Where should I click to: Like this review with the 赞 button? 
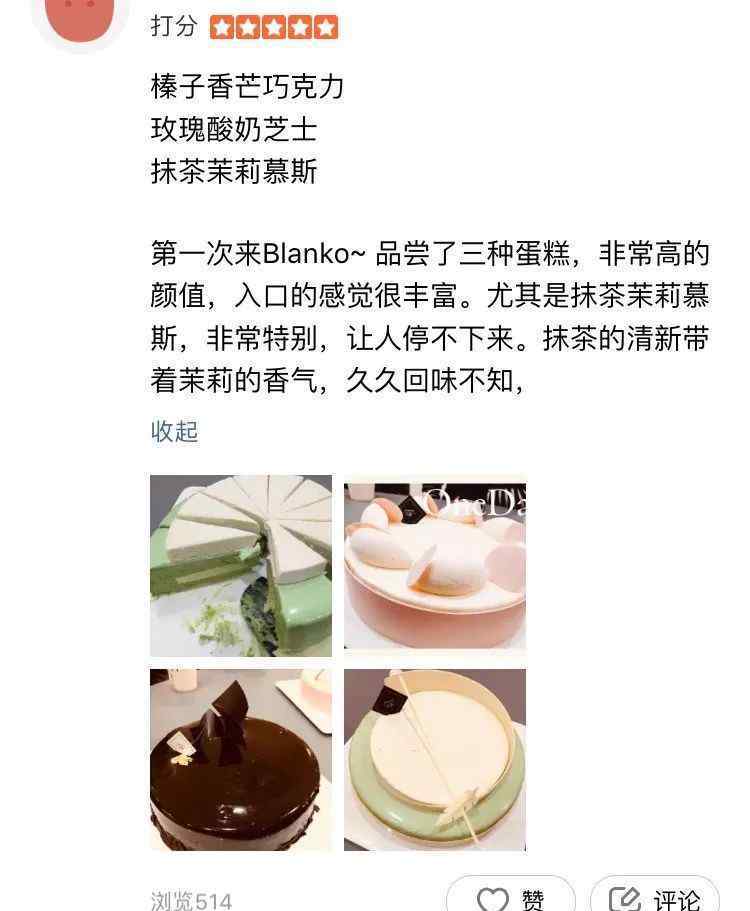(x=511, y=897)
